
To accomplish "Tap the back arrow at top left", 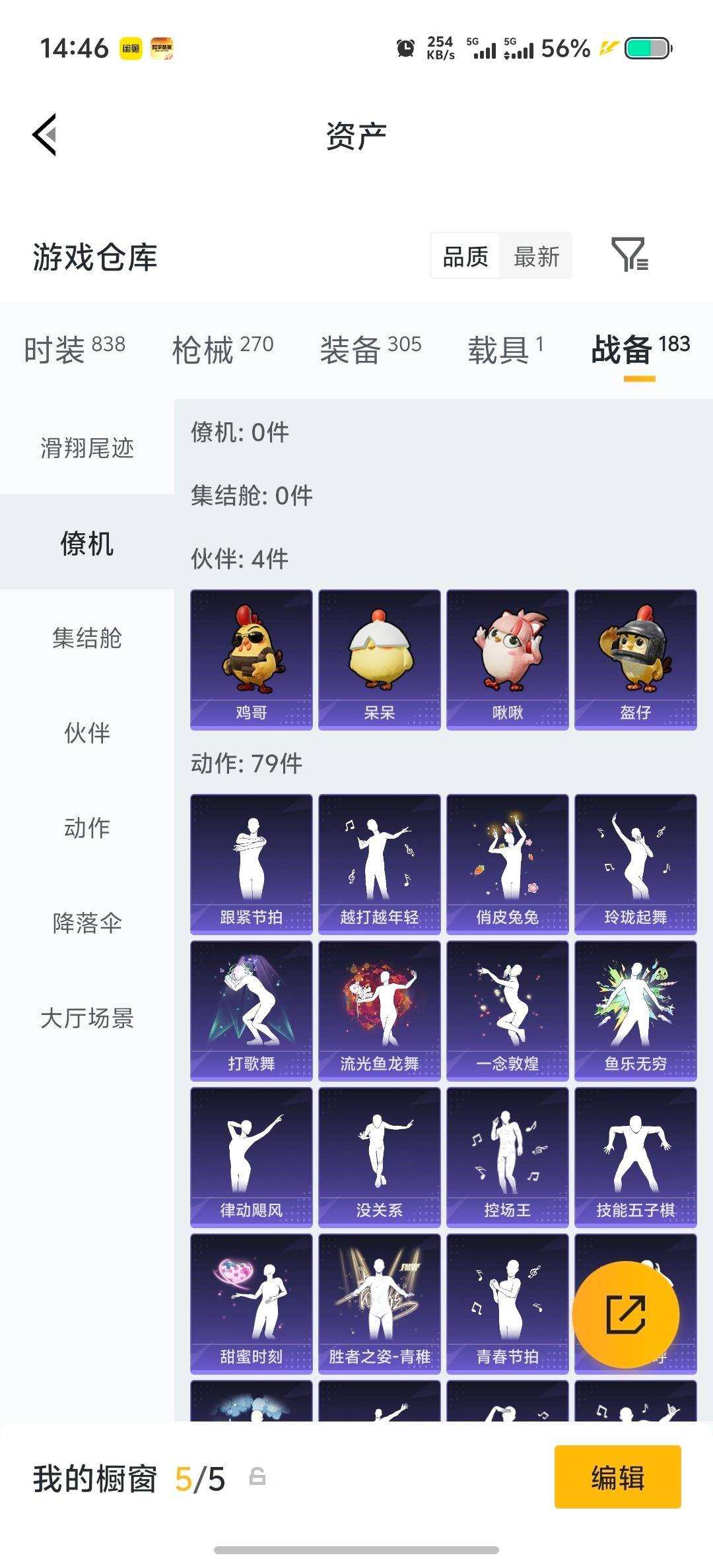I will click(44, 135).
